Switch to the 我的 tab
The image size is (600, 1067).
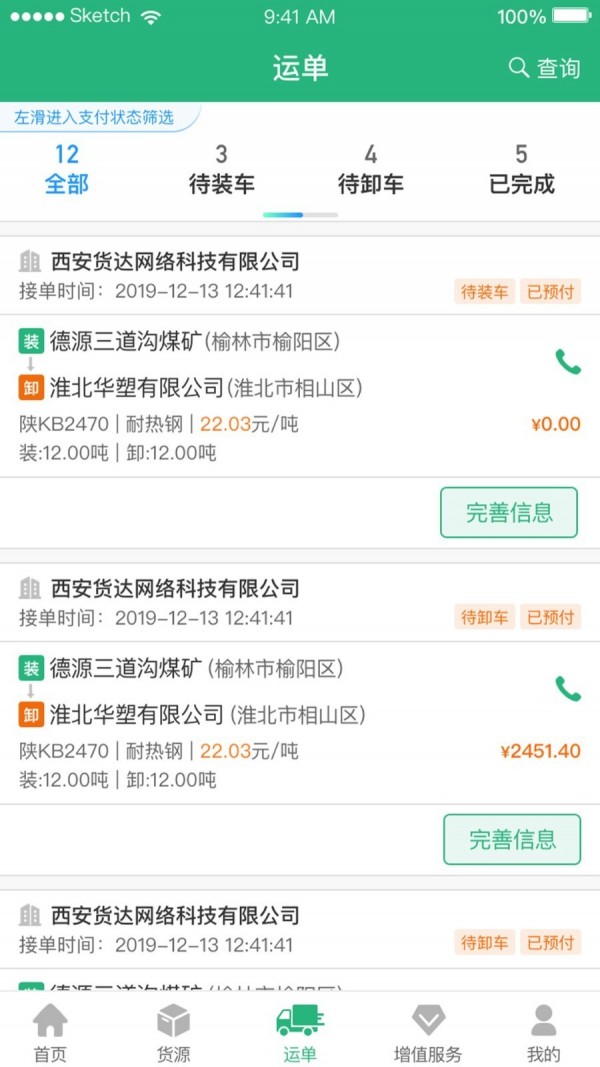pos(544,1032)
